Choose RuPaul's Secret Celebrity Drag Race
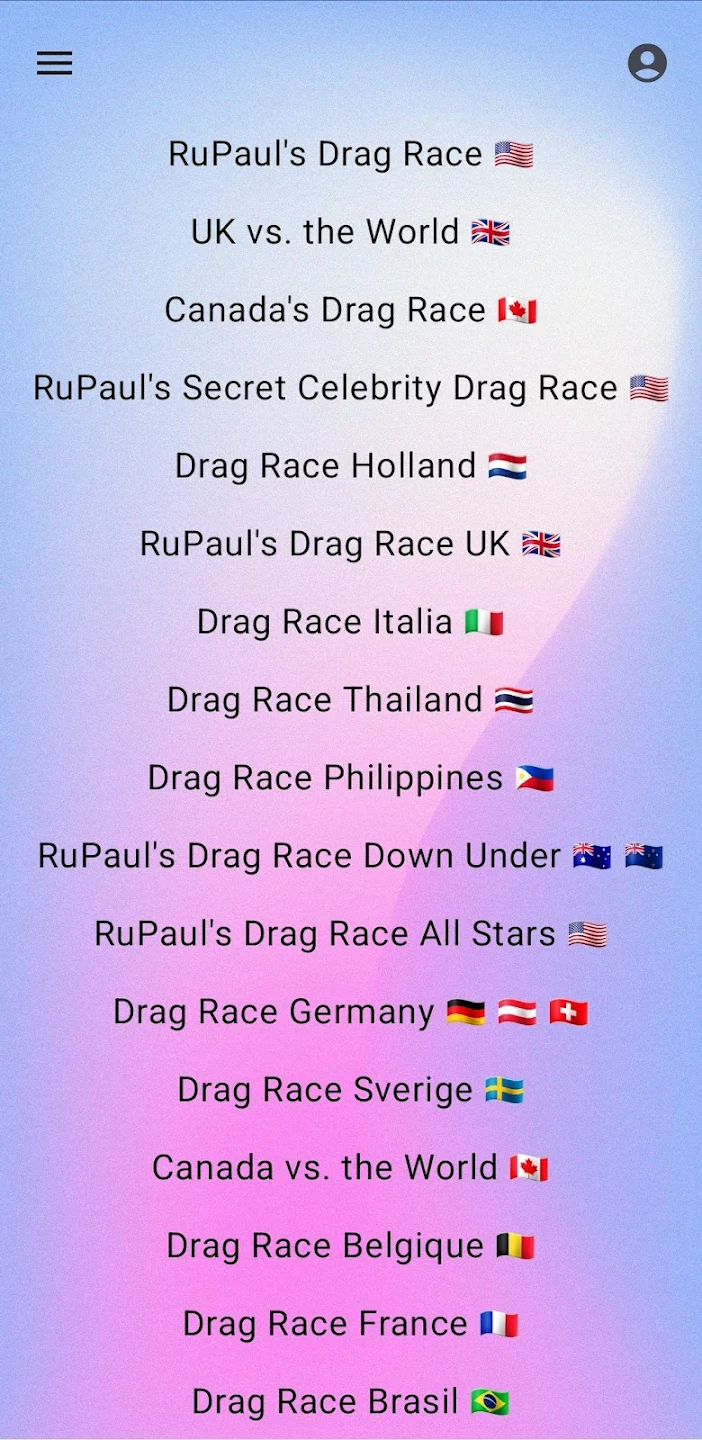Image resolution: width=702 pixels, height=1440 pixels. coord(350,388)
